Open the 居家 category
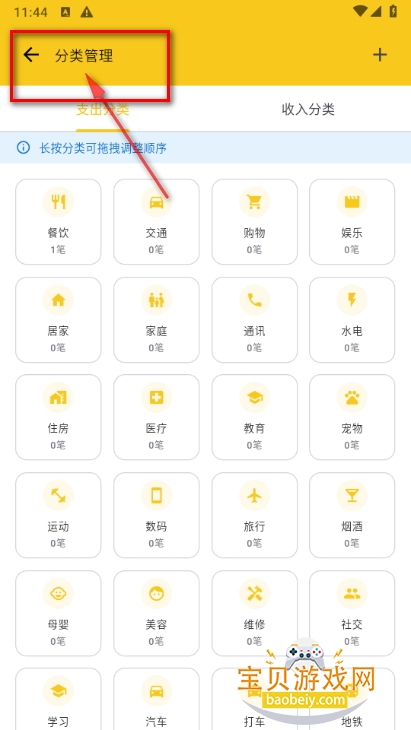411x730 pixels. (x=58, y=320)
